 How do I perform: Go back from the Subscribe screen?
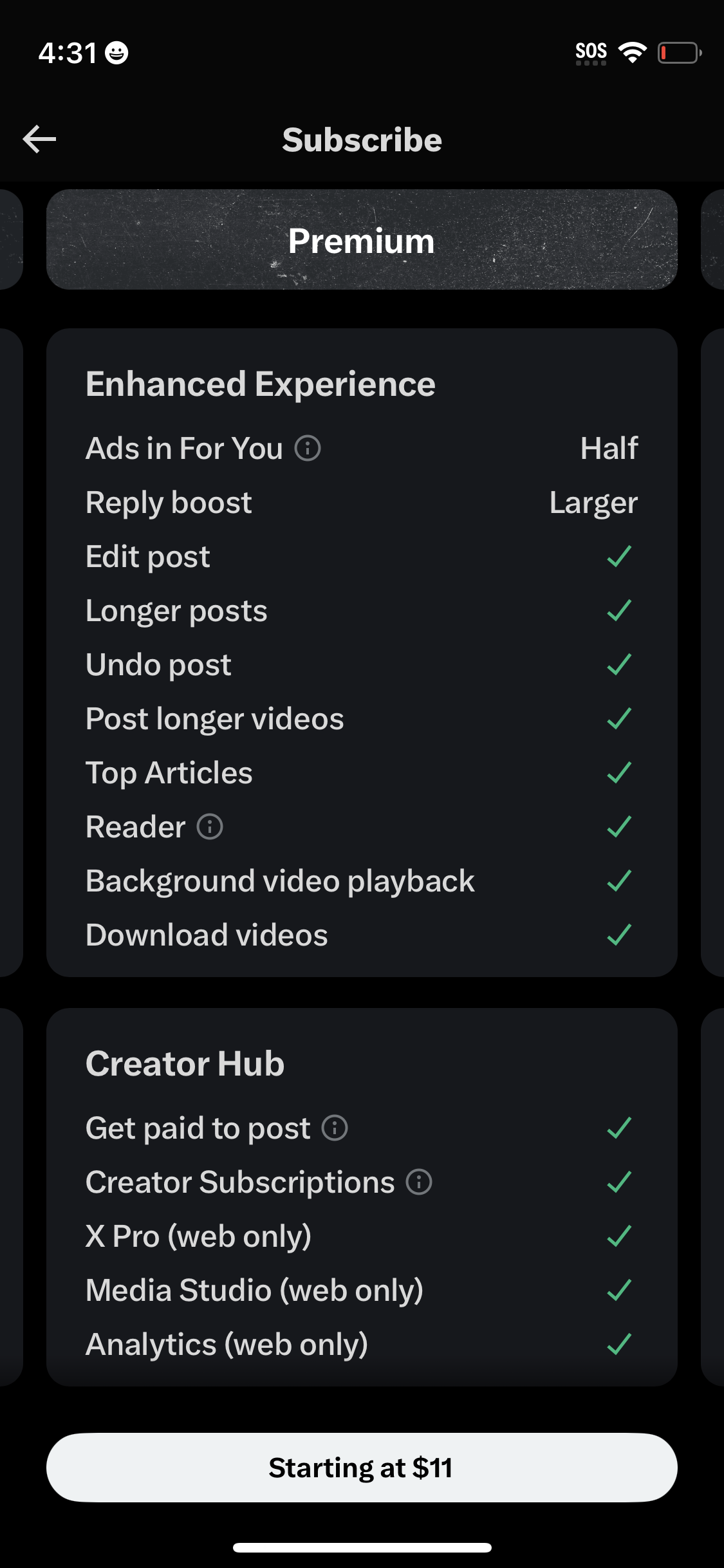[x=39, y=139]
